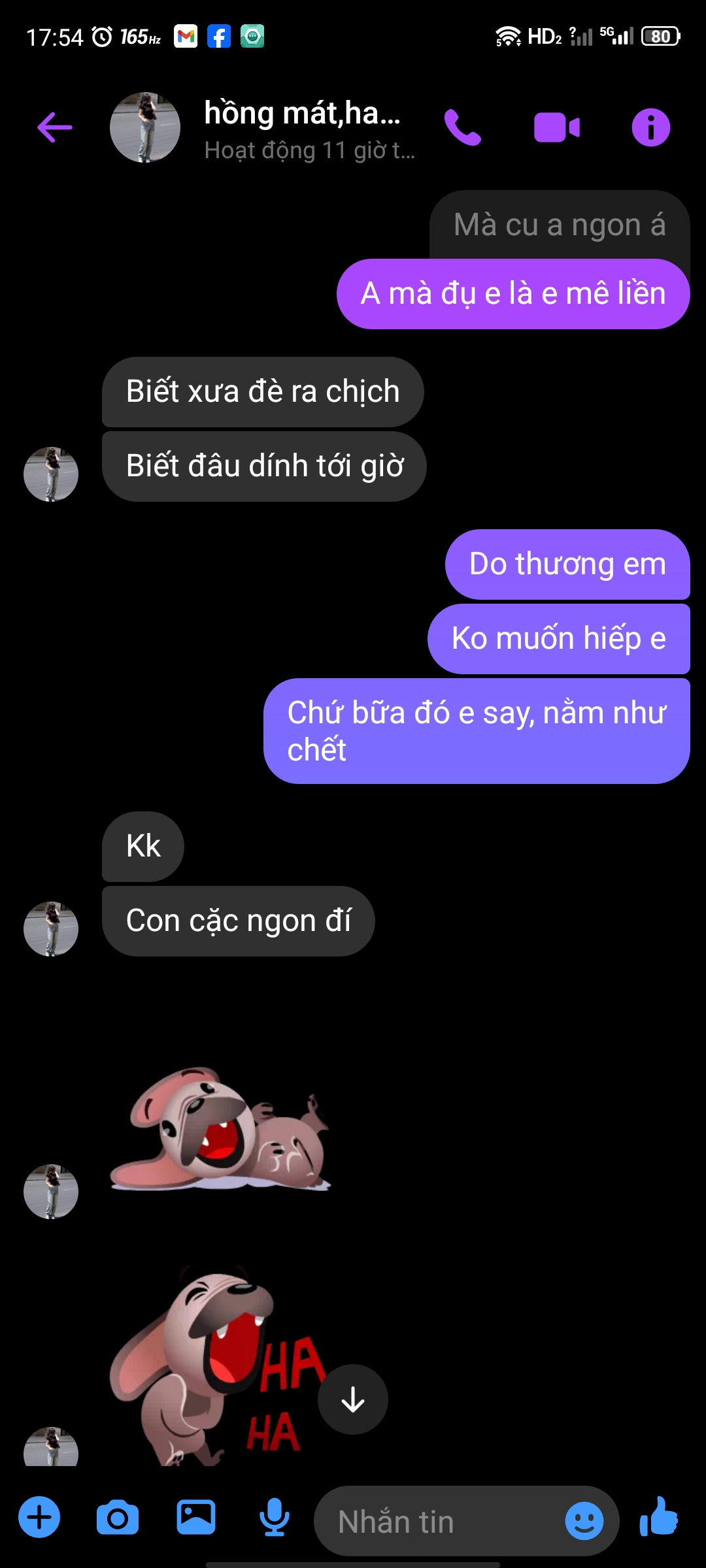706x1568 pixels.
Task: Open conversation info details
Action: click(650, 127)
